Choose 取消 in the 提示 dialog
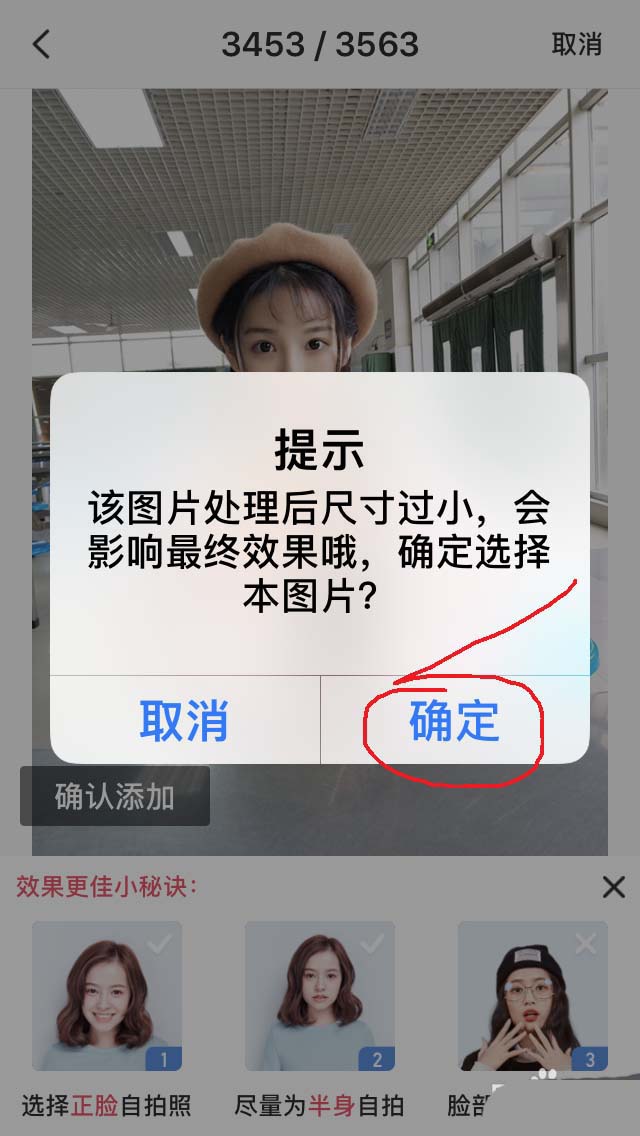 [x=184, y=720]
